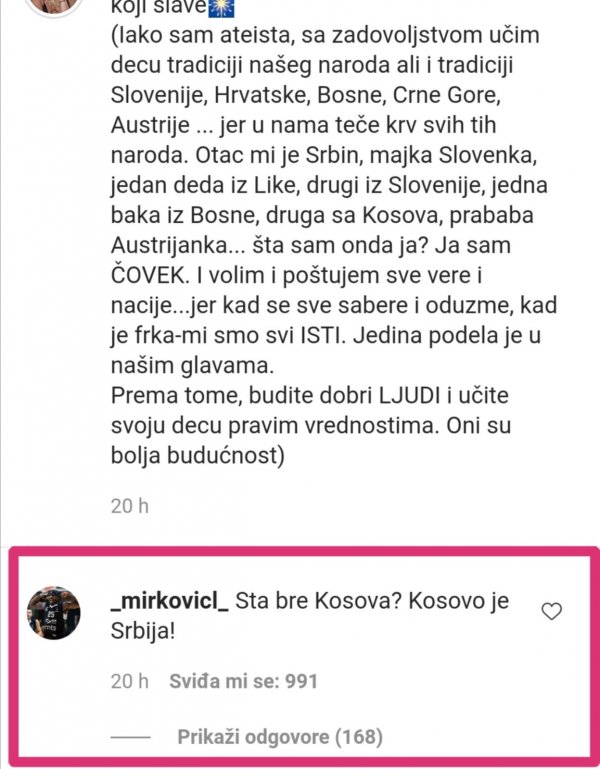Image resolution: width=600 pixels, height=769 pixels.
Task: Expand replies with Prikaži odgovore (168)
Action: pos(280,737)
